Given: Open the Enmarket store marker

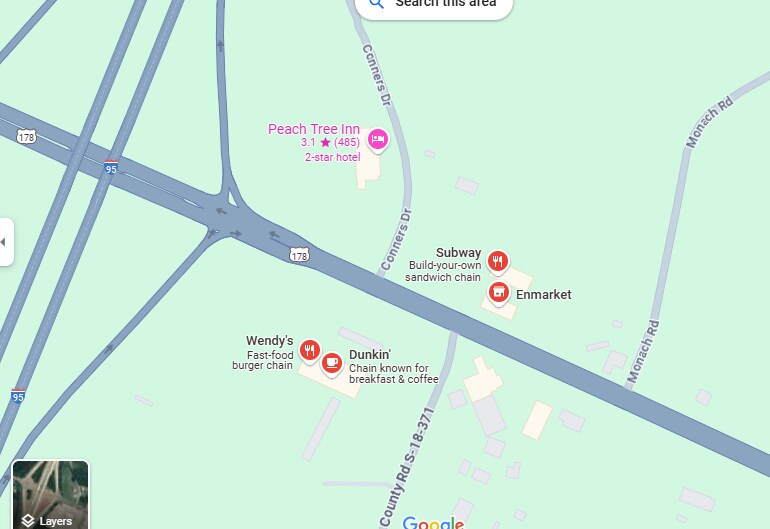Looking at the screenshot, I should click(499, 292).
